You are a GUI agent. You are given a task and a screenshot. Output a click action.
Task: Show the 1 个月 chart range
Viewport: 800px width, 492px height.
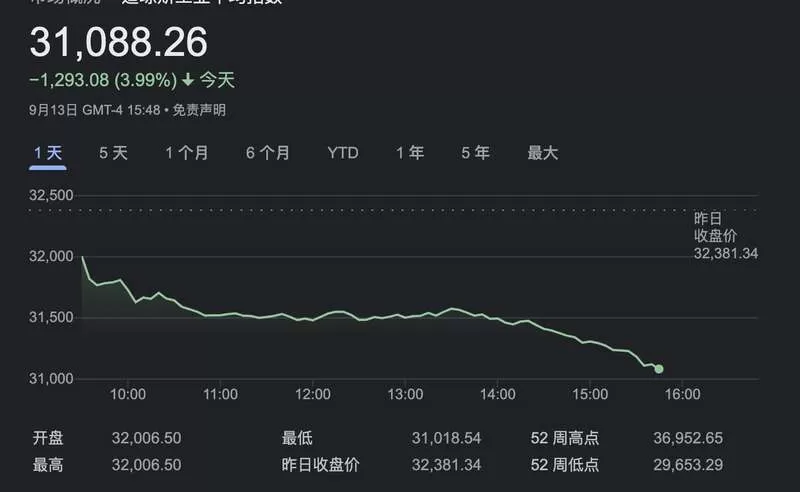(187, 153)
